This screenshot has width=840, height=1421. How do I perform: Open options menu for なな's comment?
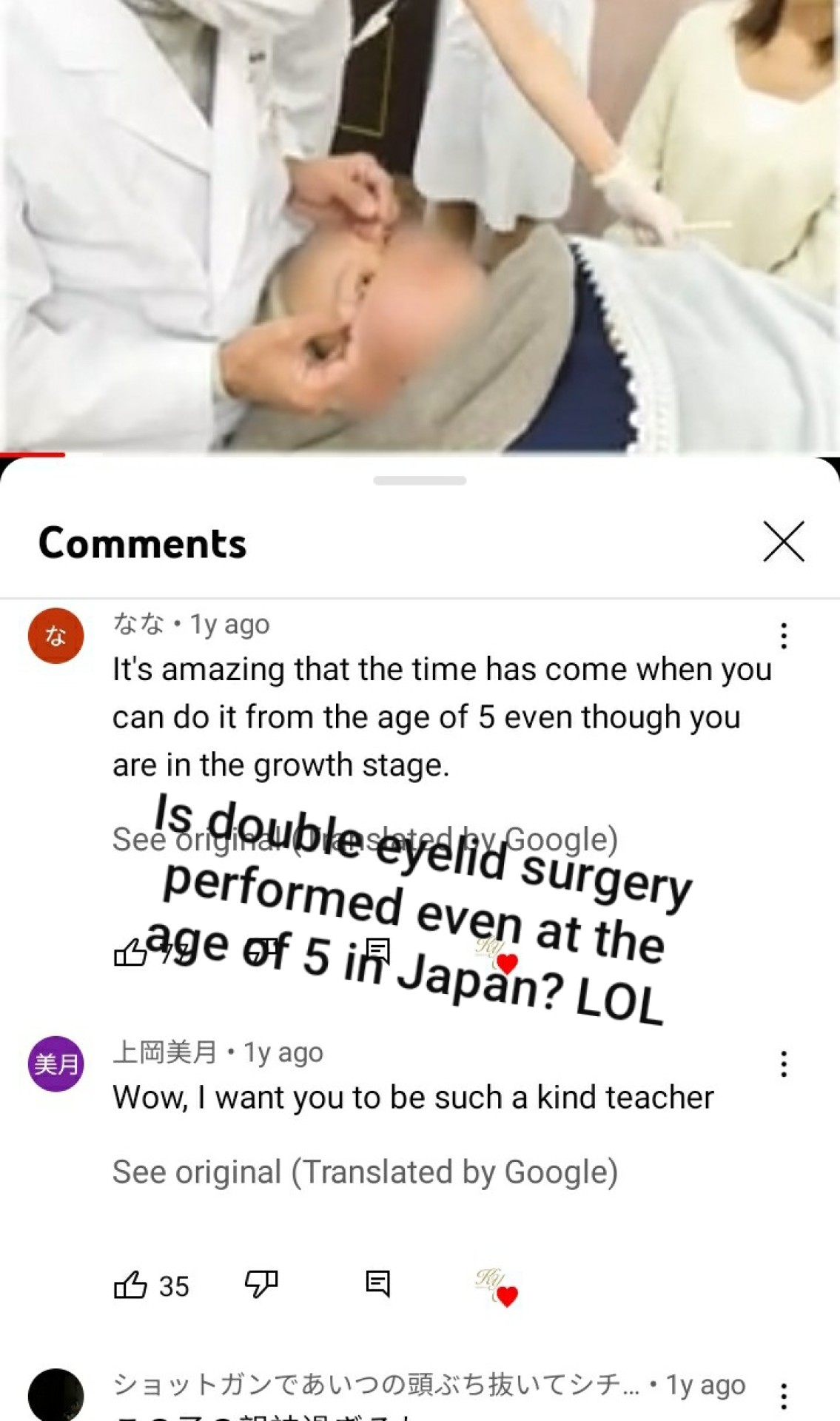(784, 636)
